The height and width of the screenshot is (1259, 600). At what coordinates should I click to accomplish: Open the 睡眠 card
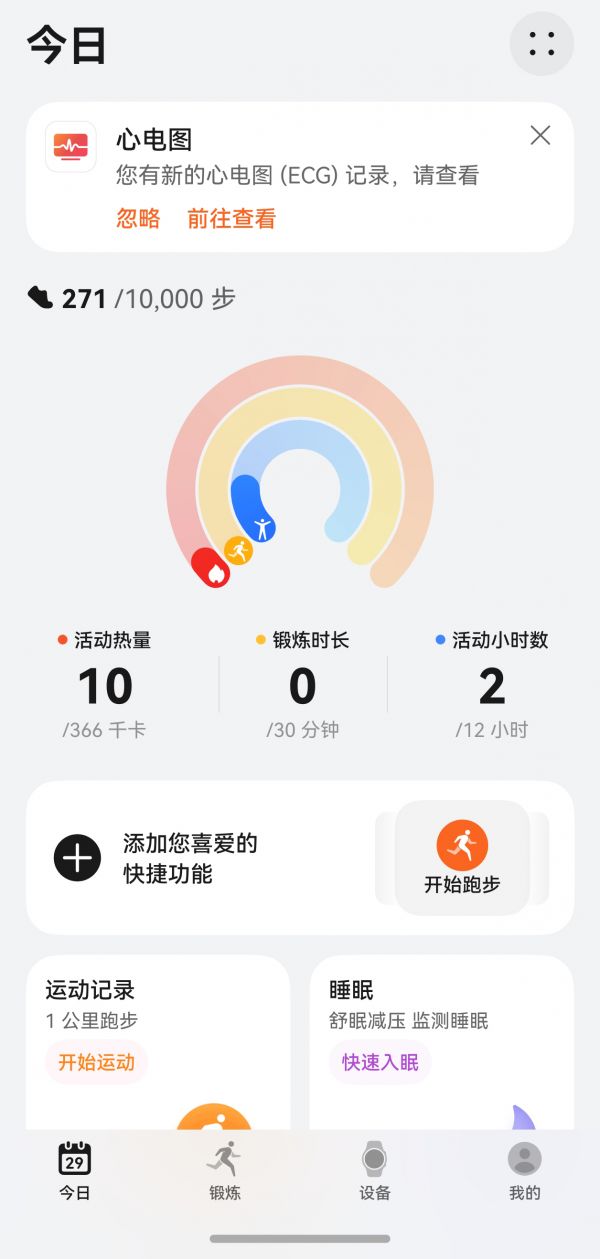442,1000
